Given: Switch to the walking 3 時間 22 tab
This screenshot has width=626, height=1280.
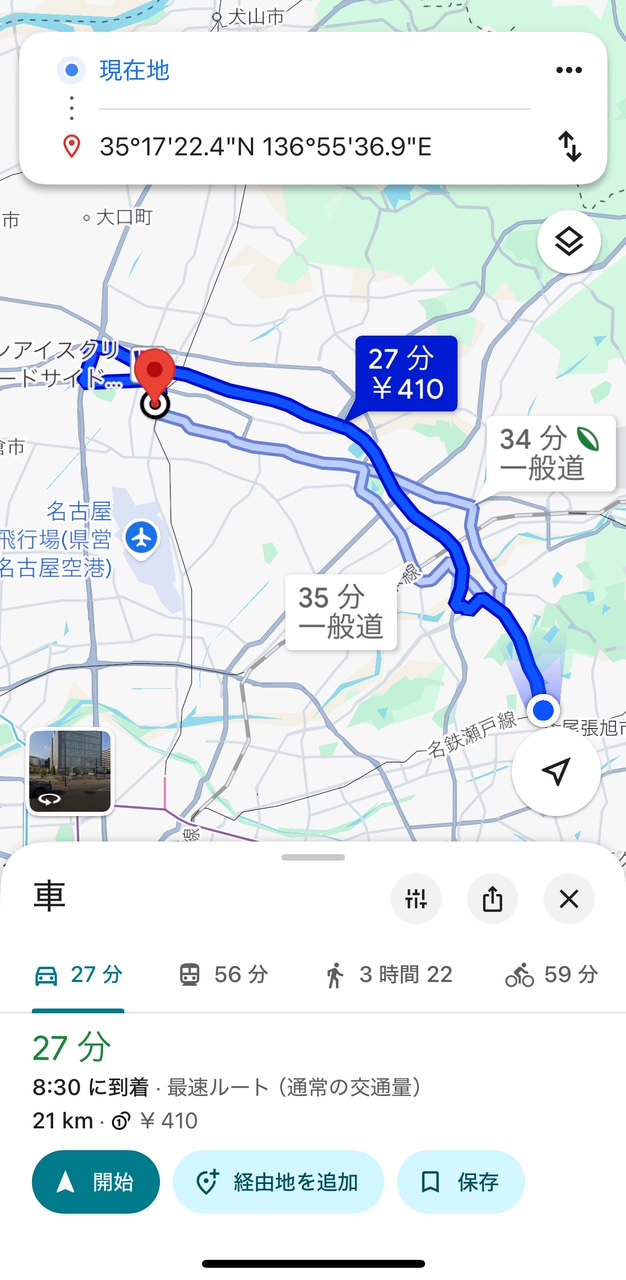Looking at the screenshot, I should (x=388, y=975).
